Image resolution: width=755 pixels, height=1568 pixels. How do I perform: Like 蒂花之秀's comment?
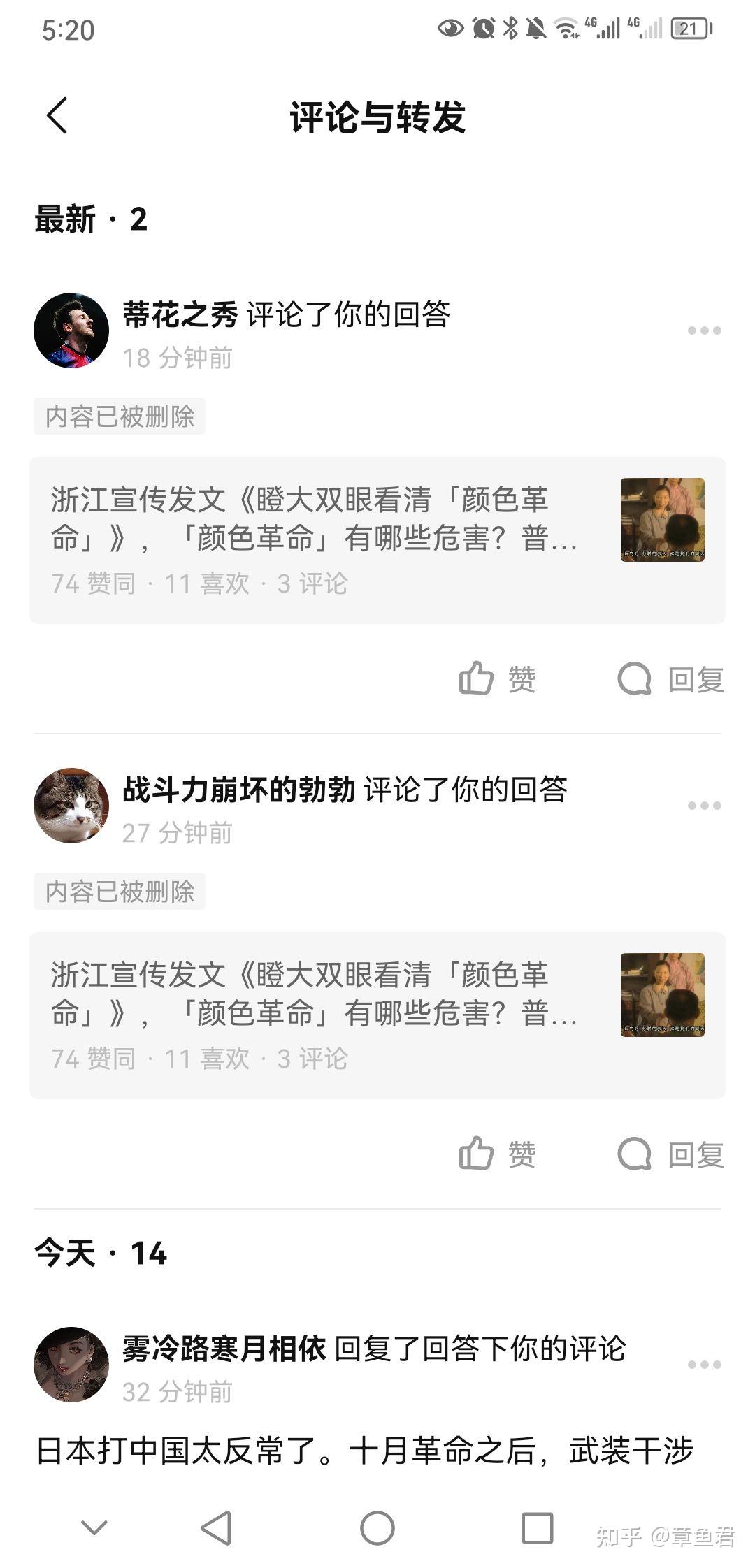tap(497, 678)
